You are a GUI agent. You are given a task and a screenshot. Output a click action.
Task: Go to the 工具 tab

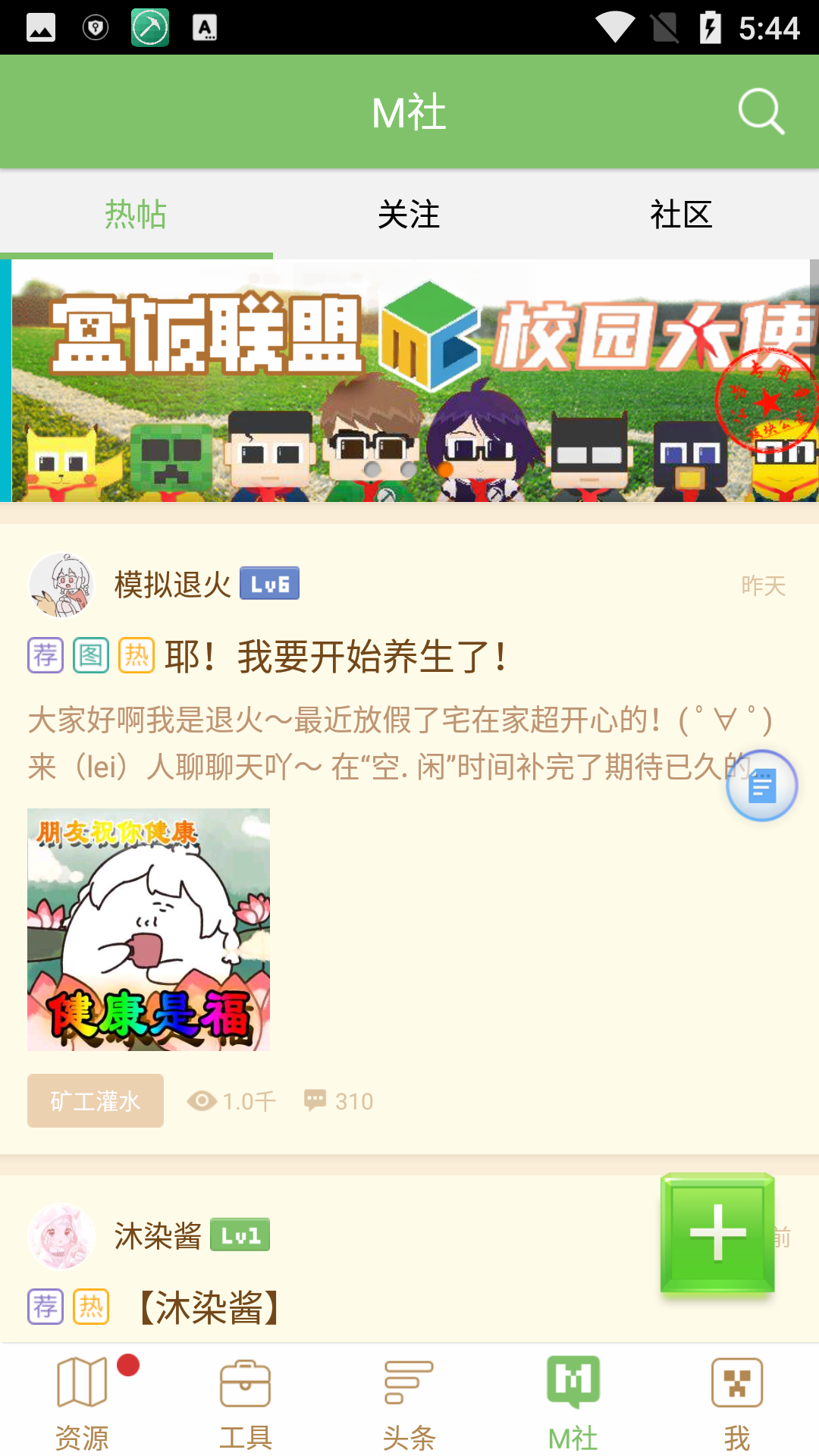click(x=245, y=1403)
